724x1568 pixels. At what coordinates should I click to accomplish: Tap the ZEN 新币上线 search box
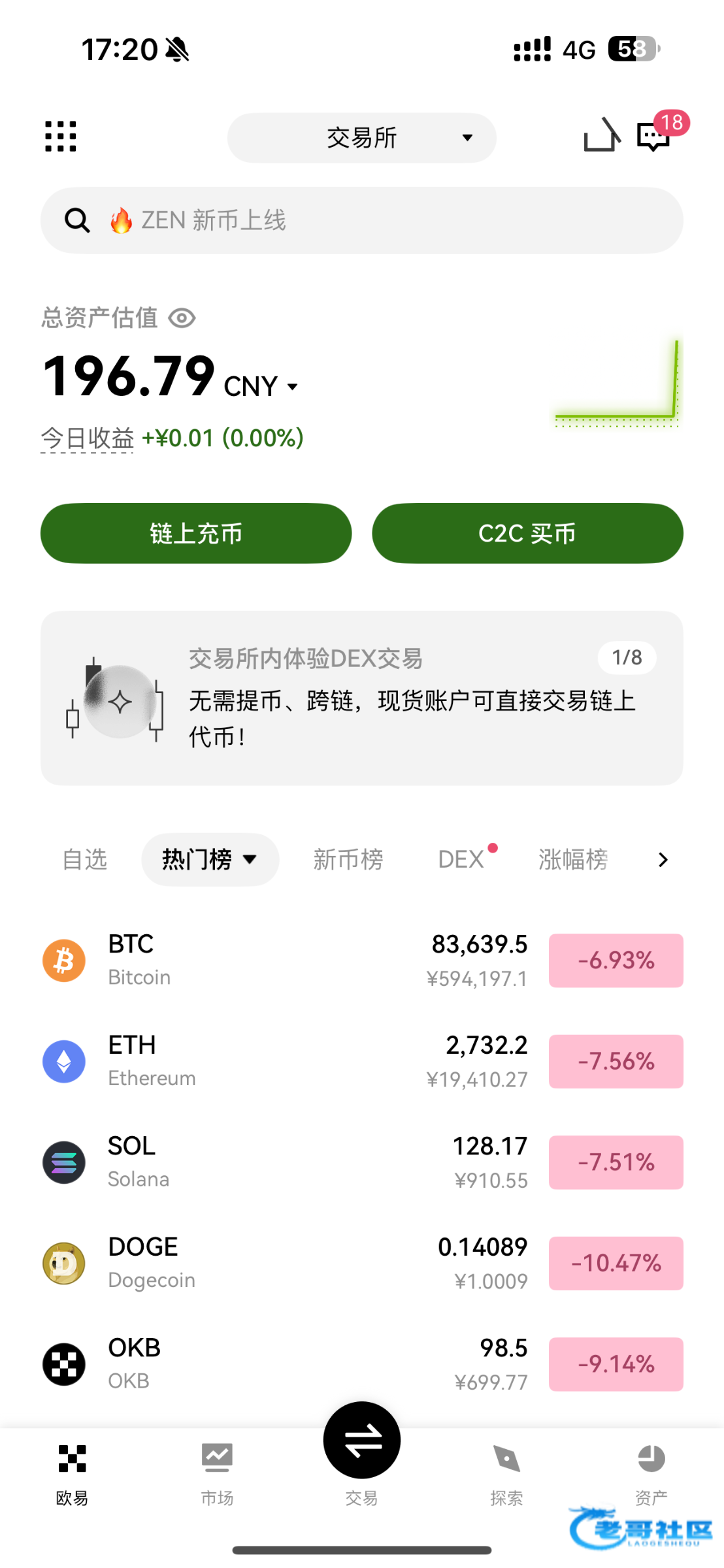click(361, 221)
